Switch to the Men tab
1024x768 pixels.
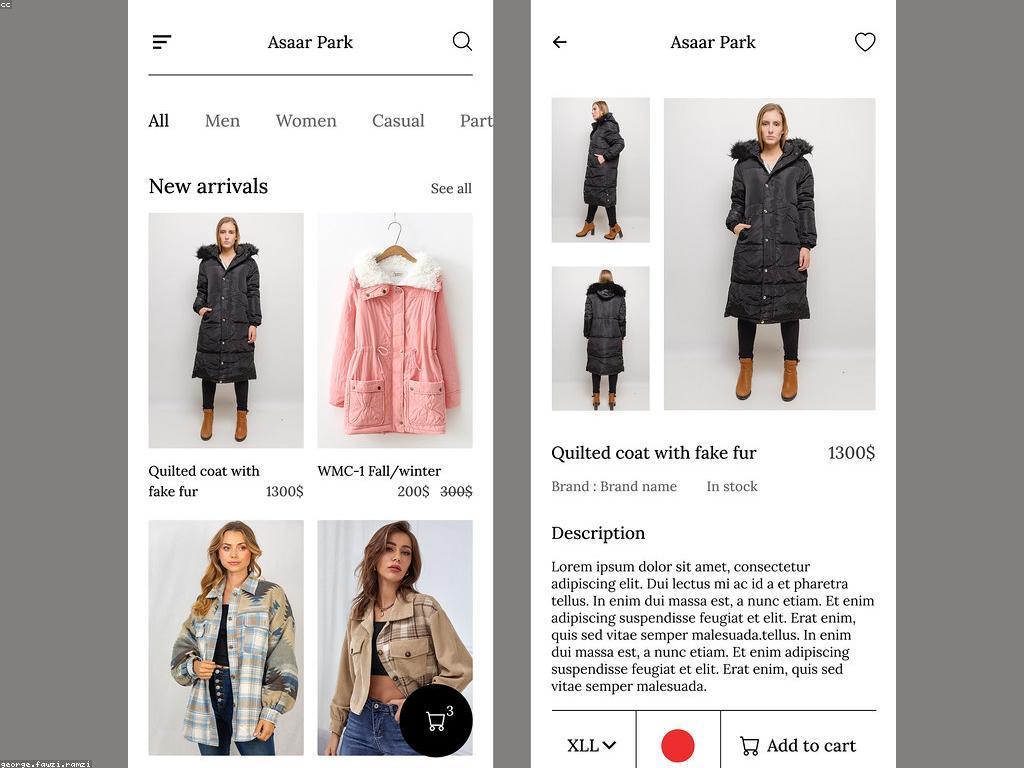coord(222,121)
